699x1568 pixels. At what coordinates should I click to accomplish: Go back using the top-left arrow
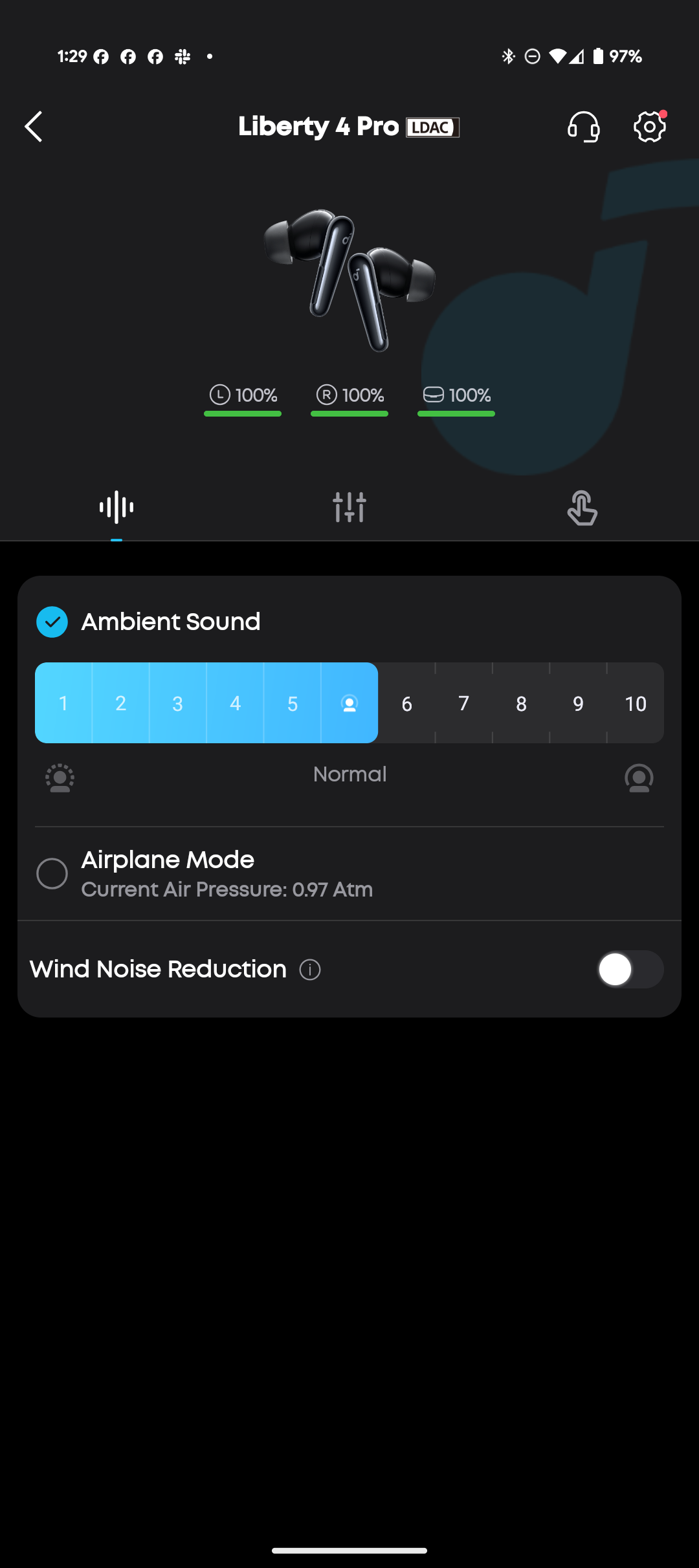click(x=34, y=126)
